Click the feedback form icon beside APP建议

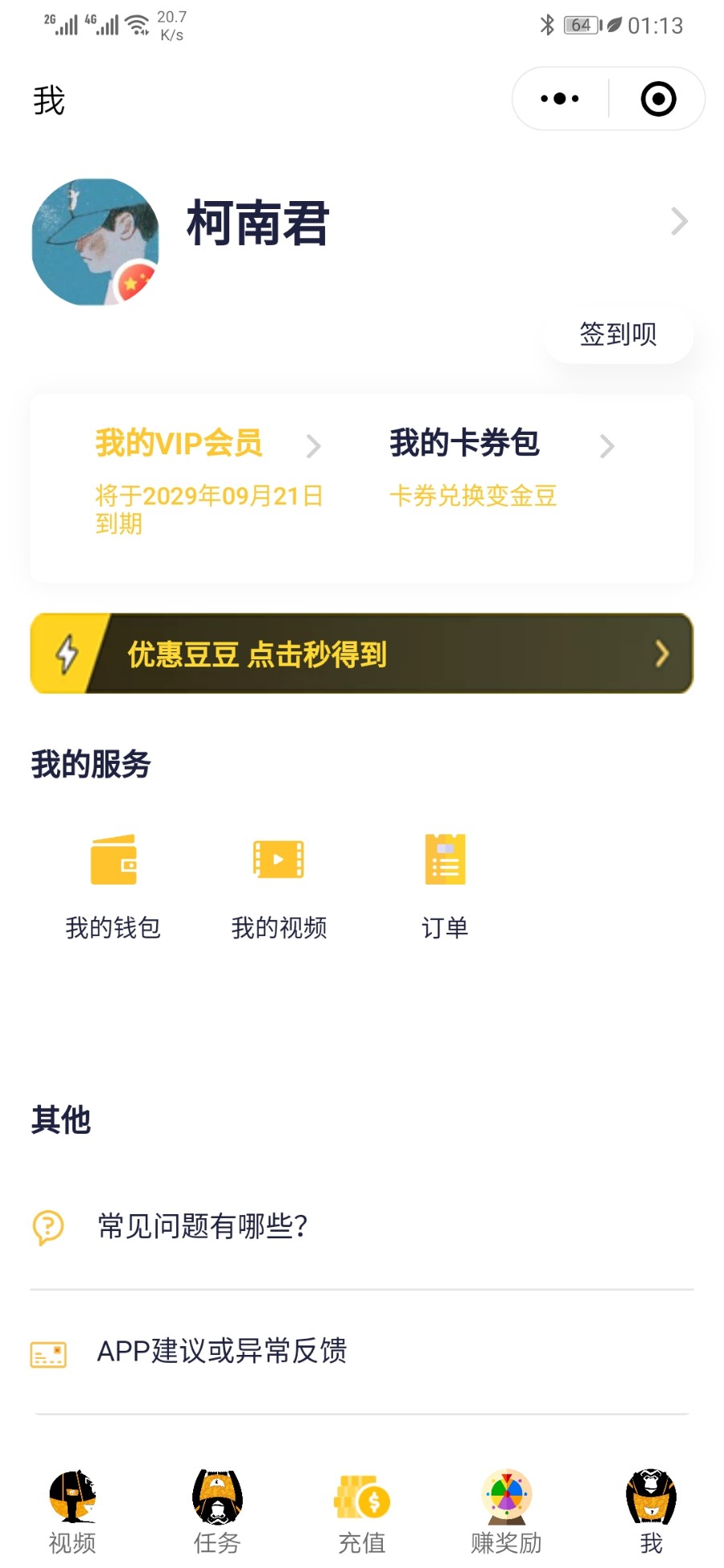(48, 1353)
